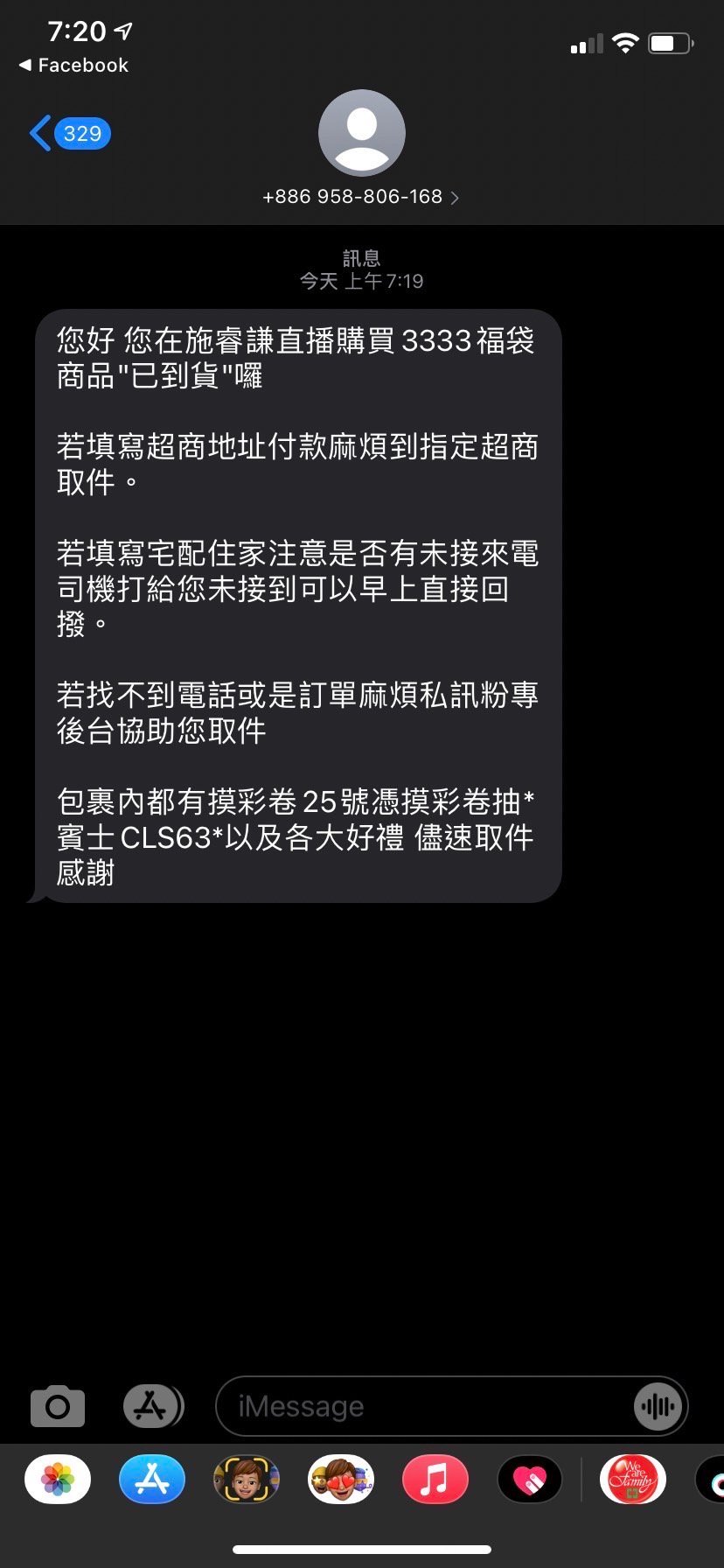
Task: Tap the iMessage text field
Action: pyautogui.click(x=420, y=1406)
